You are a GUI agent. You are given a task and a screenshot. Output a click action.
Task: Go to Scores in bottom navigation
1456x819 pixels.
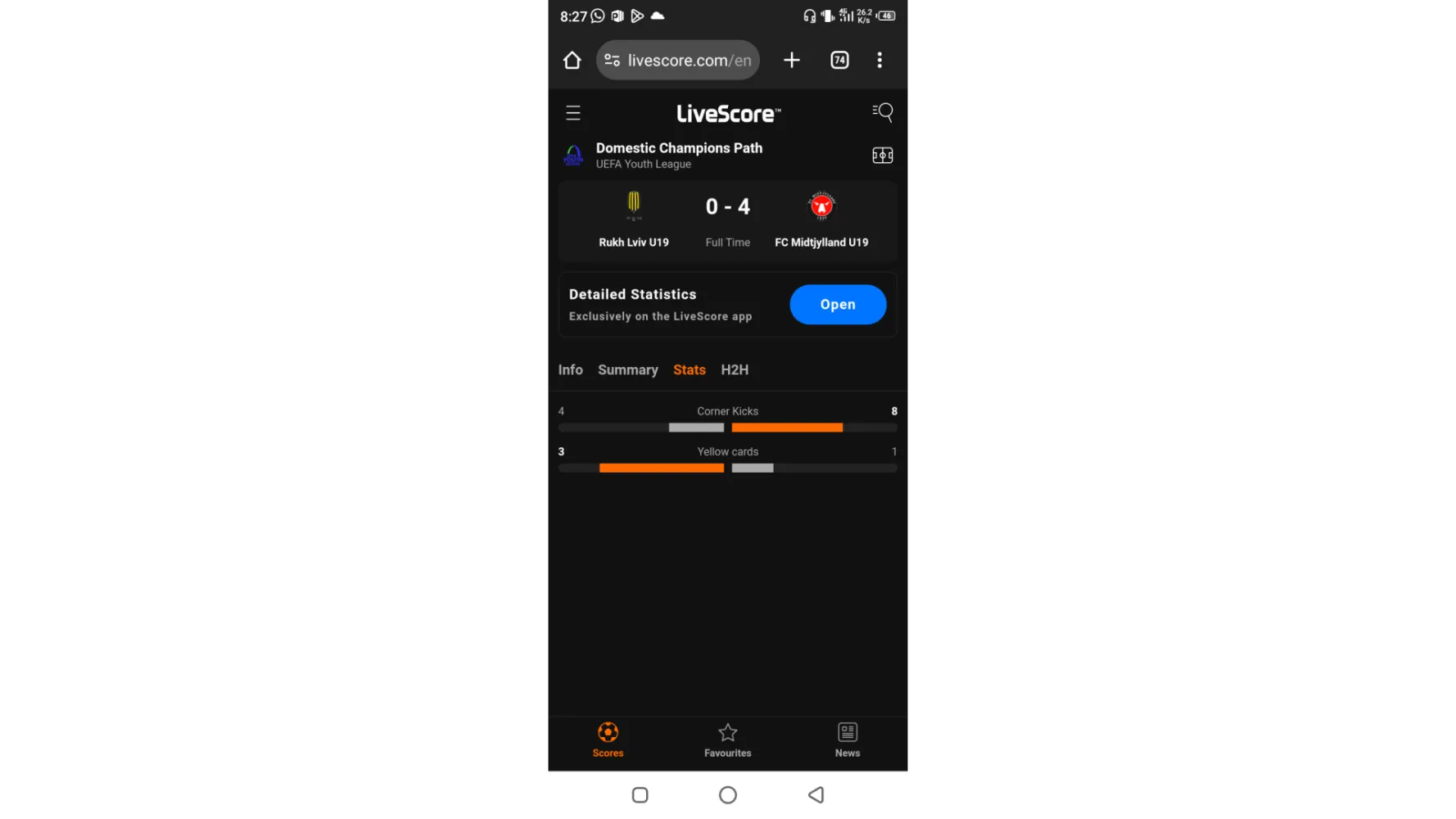click(x=608, y=740)
